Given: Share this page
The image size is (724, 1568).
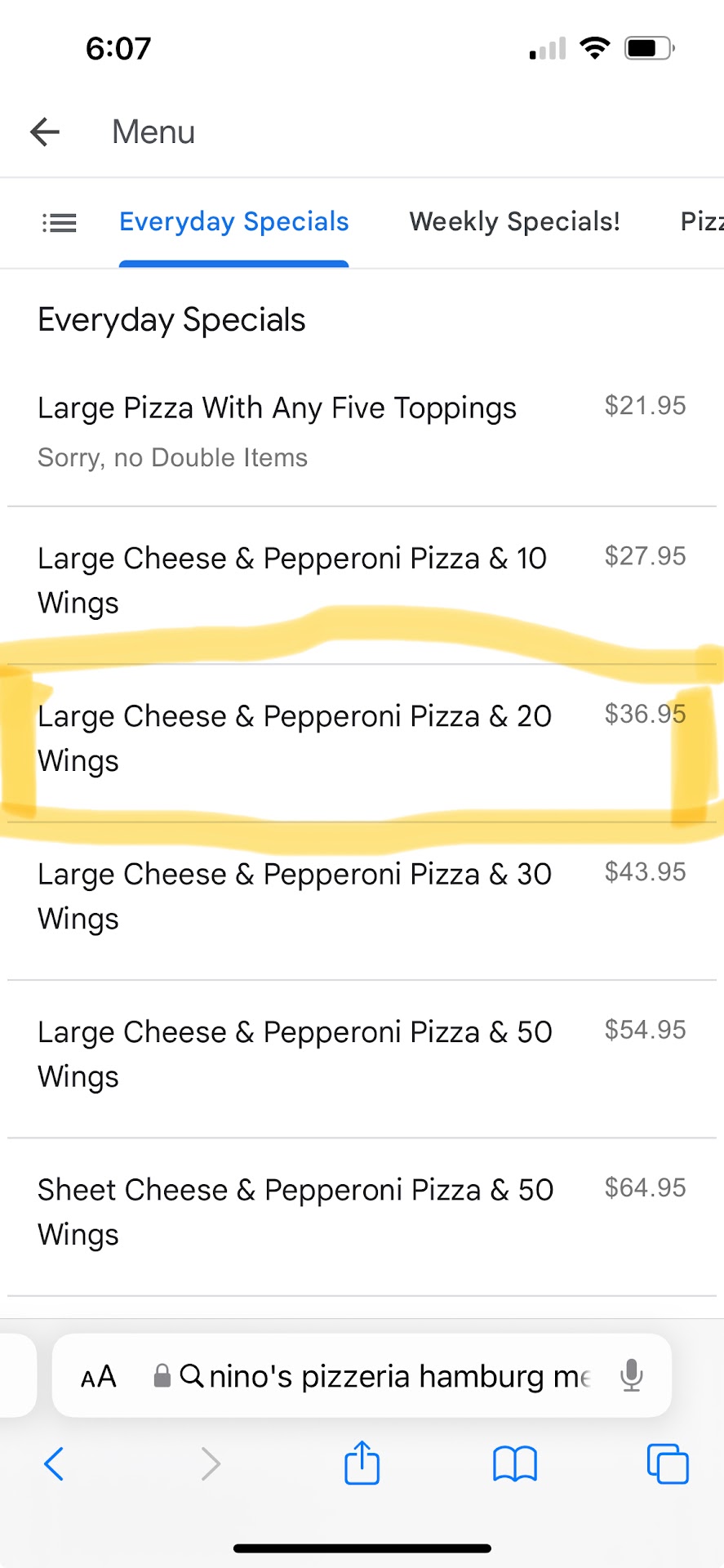Looking at the screenshot, I should coord(362,1463).
